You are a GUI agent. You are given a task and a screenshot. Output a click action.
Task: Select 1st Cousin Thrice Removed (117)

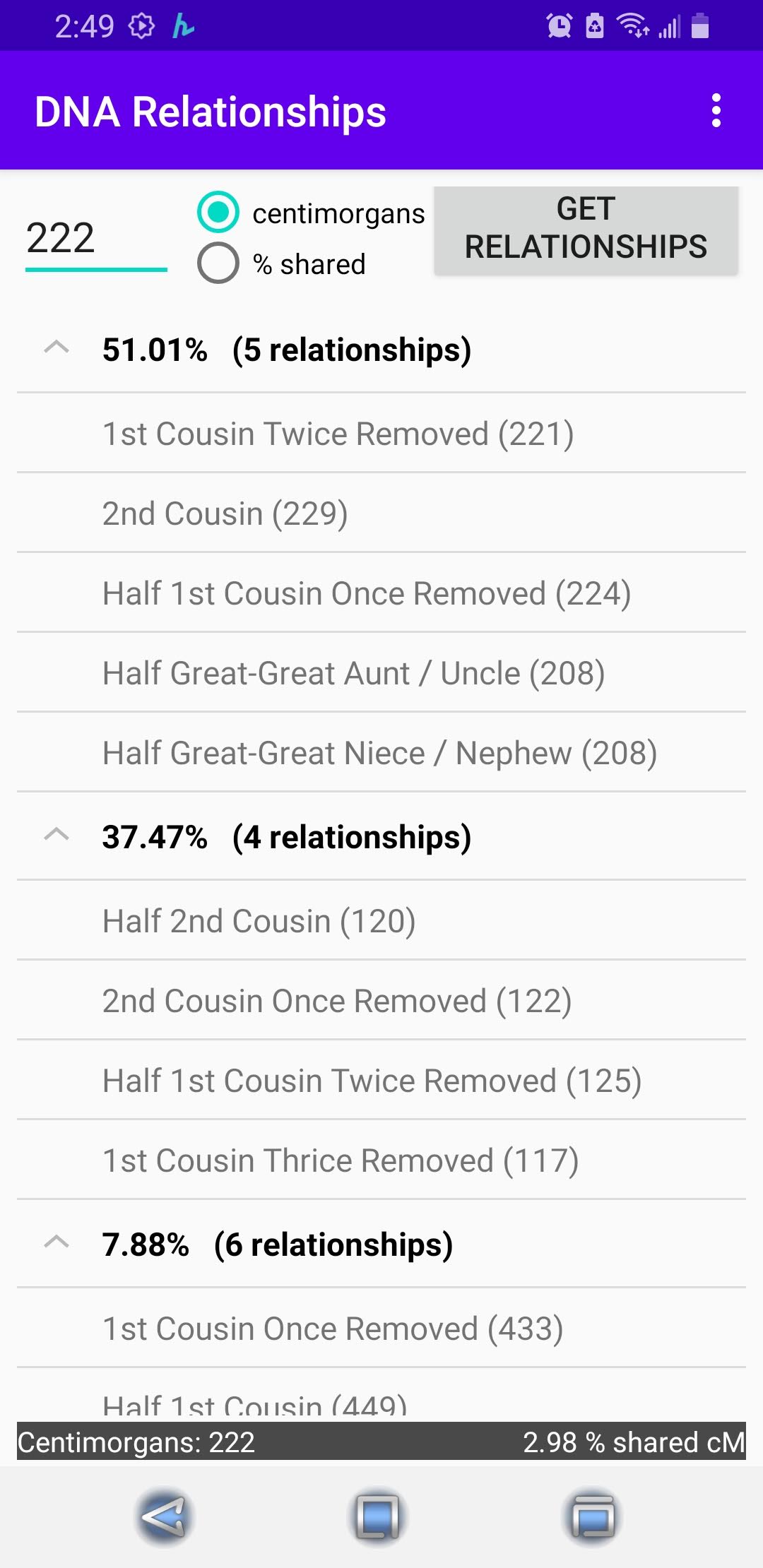coord(341,1160)
